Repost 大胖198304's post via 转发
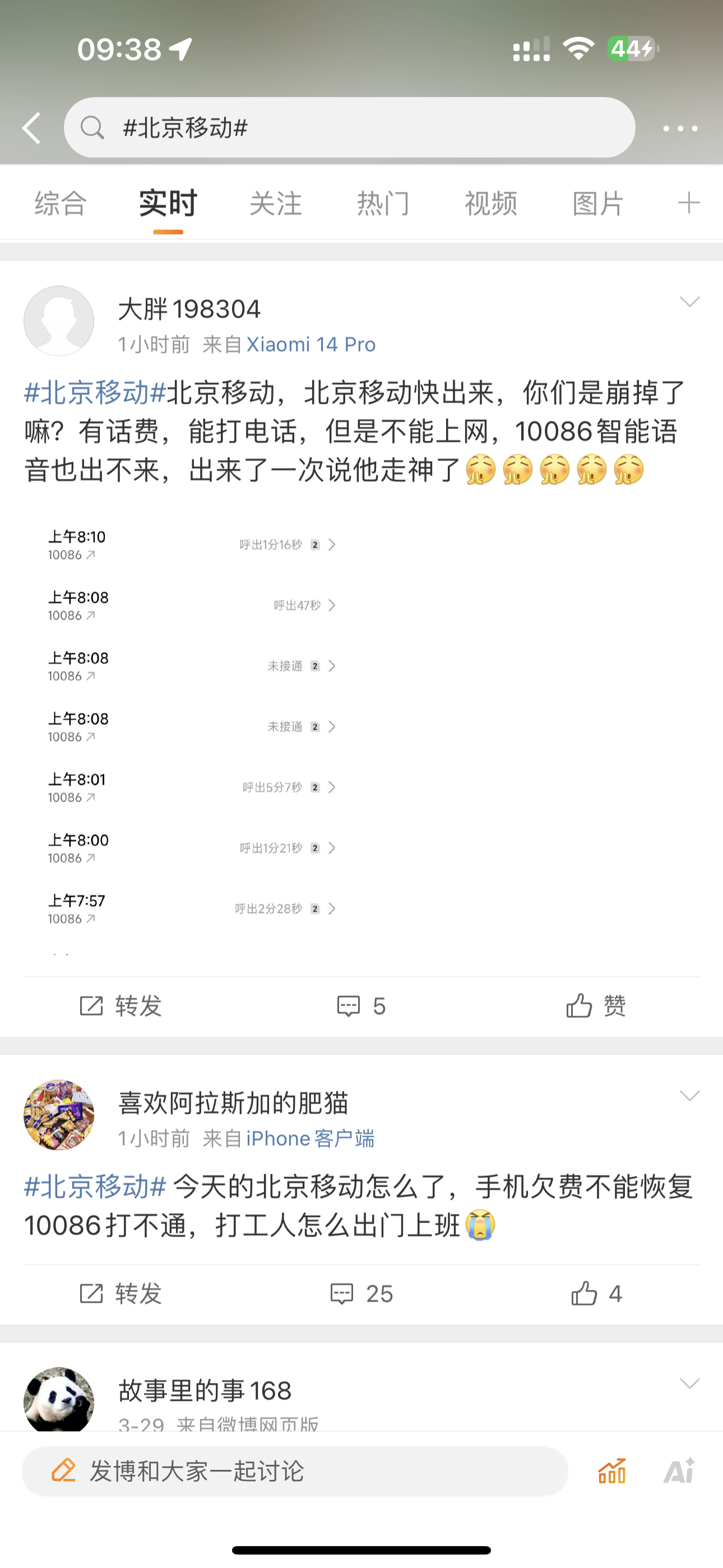Screen dimensions: 723x1568 click(121, 1006)
